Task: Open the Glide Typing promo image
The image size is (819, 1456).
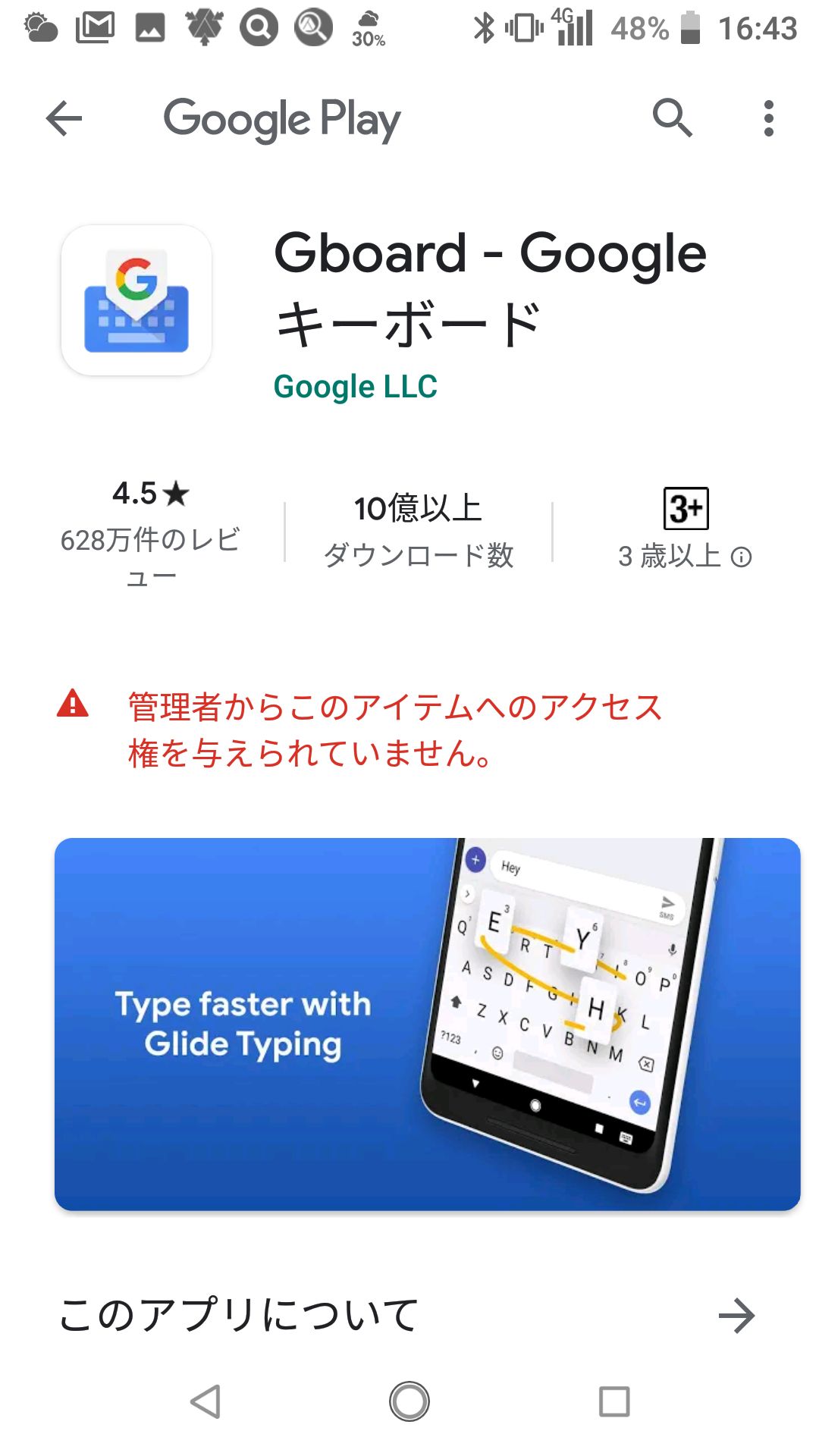Action: [x=427, y=1024]
